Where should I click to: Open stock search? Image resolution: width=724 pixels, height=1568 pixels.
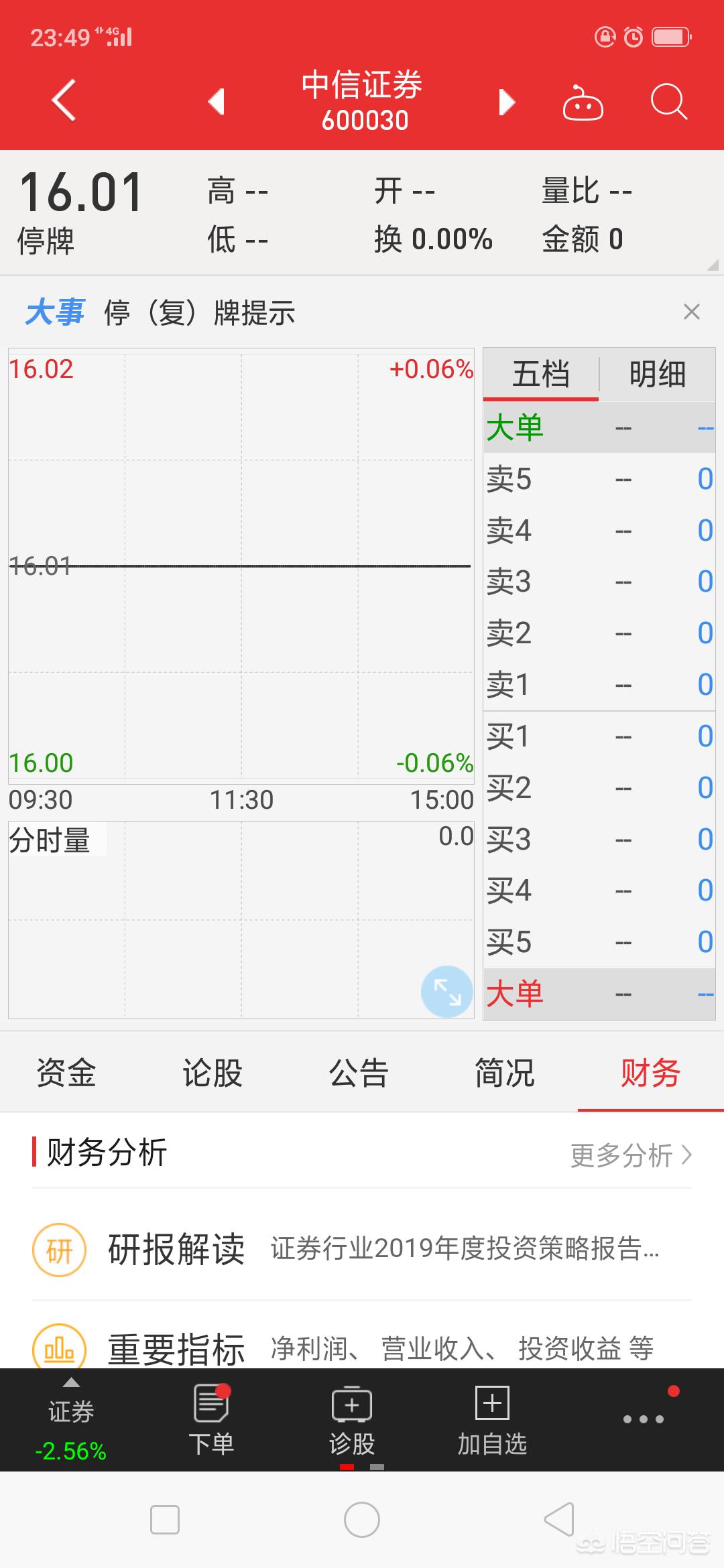(x=668, y=102)
